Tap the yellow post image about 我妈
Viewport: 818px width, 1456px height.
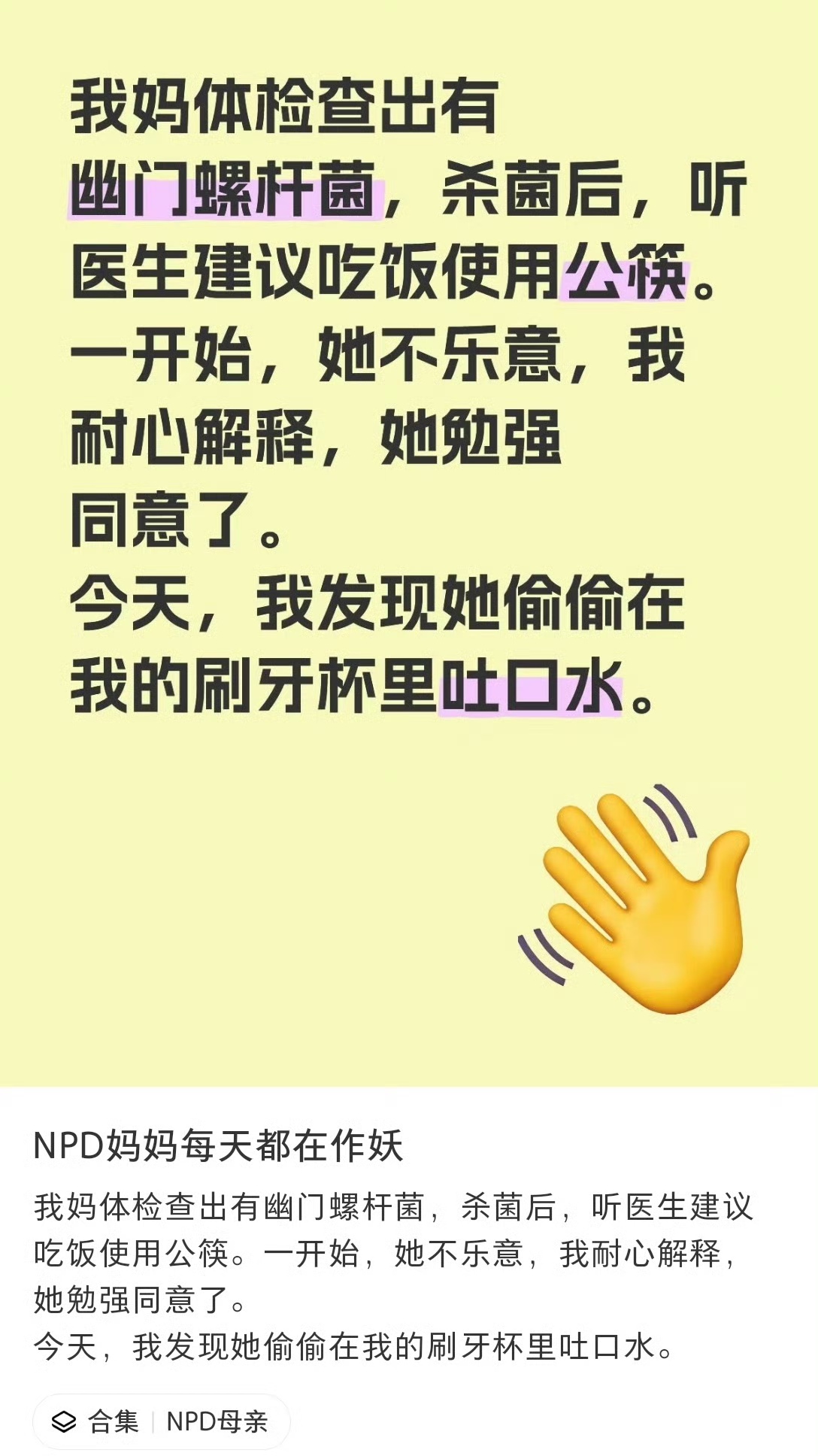pos(409,541)
